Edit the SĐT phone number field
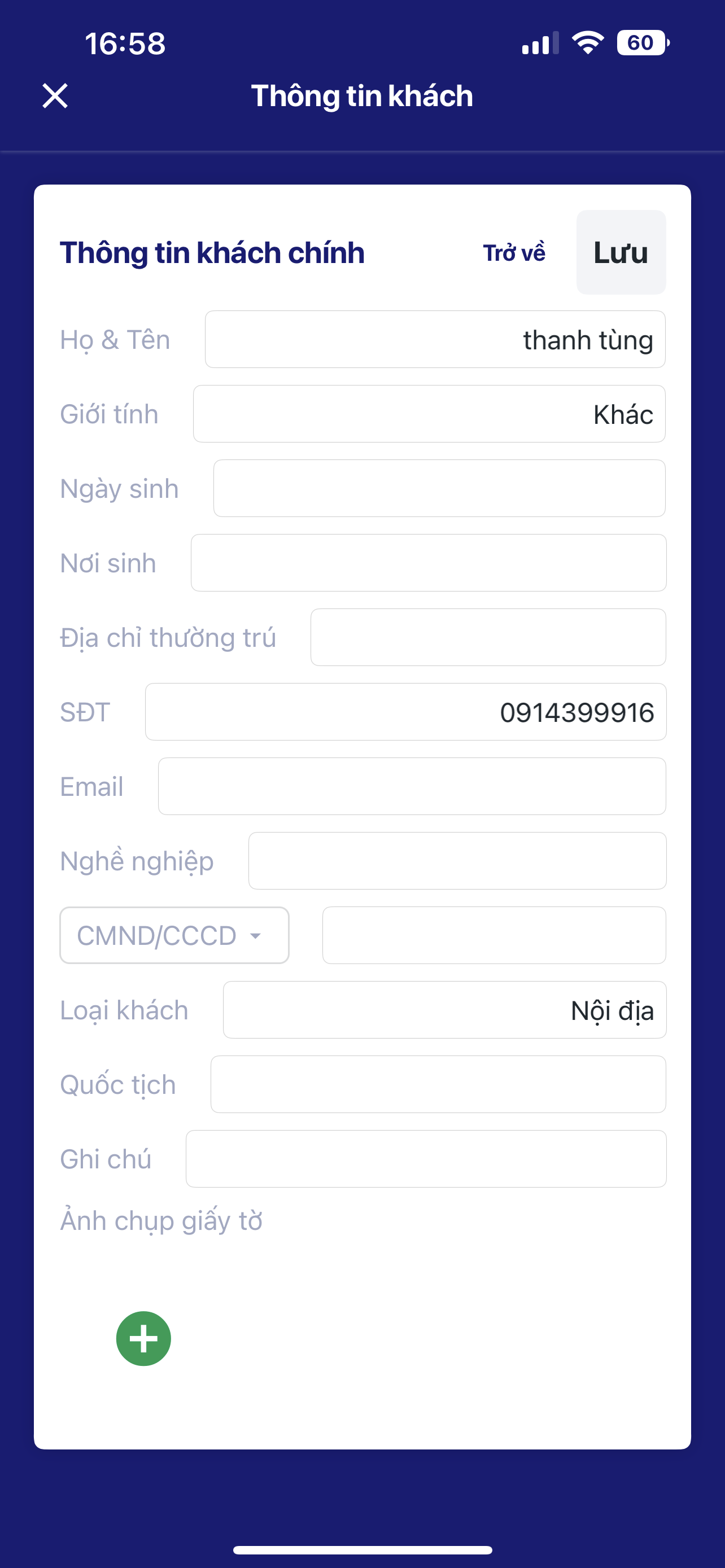 (x=405, y=712)
